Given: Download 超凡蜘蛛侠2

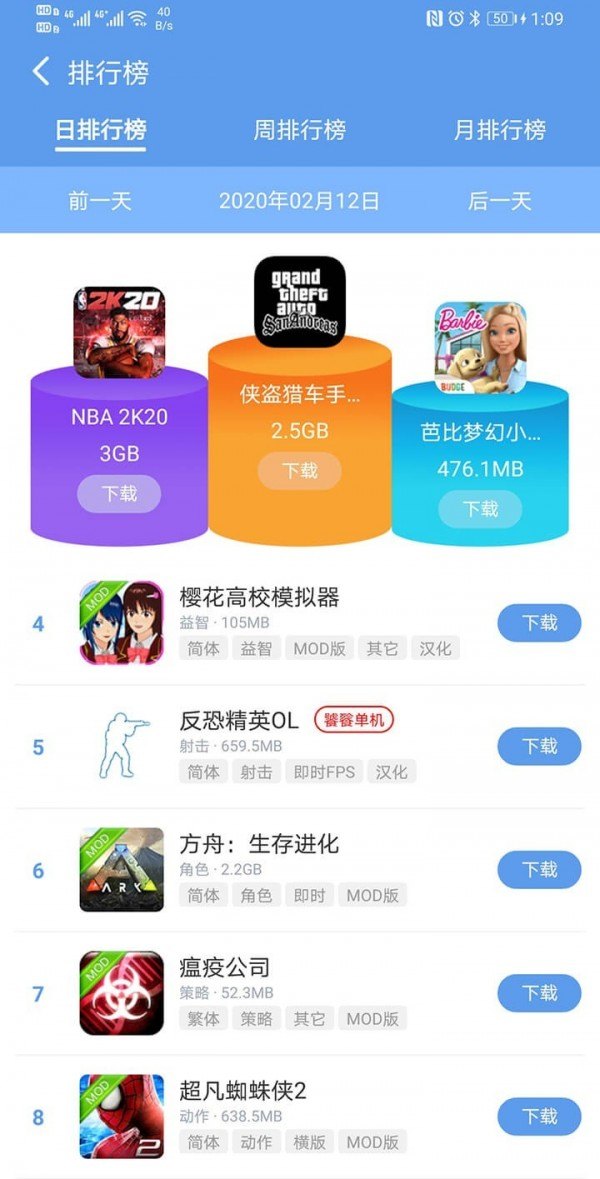Looking at the screenshot, I should pyautogui.click(x=539, y=1116).
